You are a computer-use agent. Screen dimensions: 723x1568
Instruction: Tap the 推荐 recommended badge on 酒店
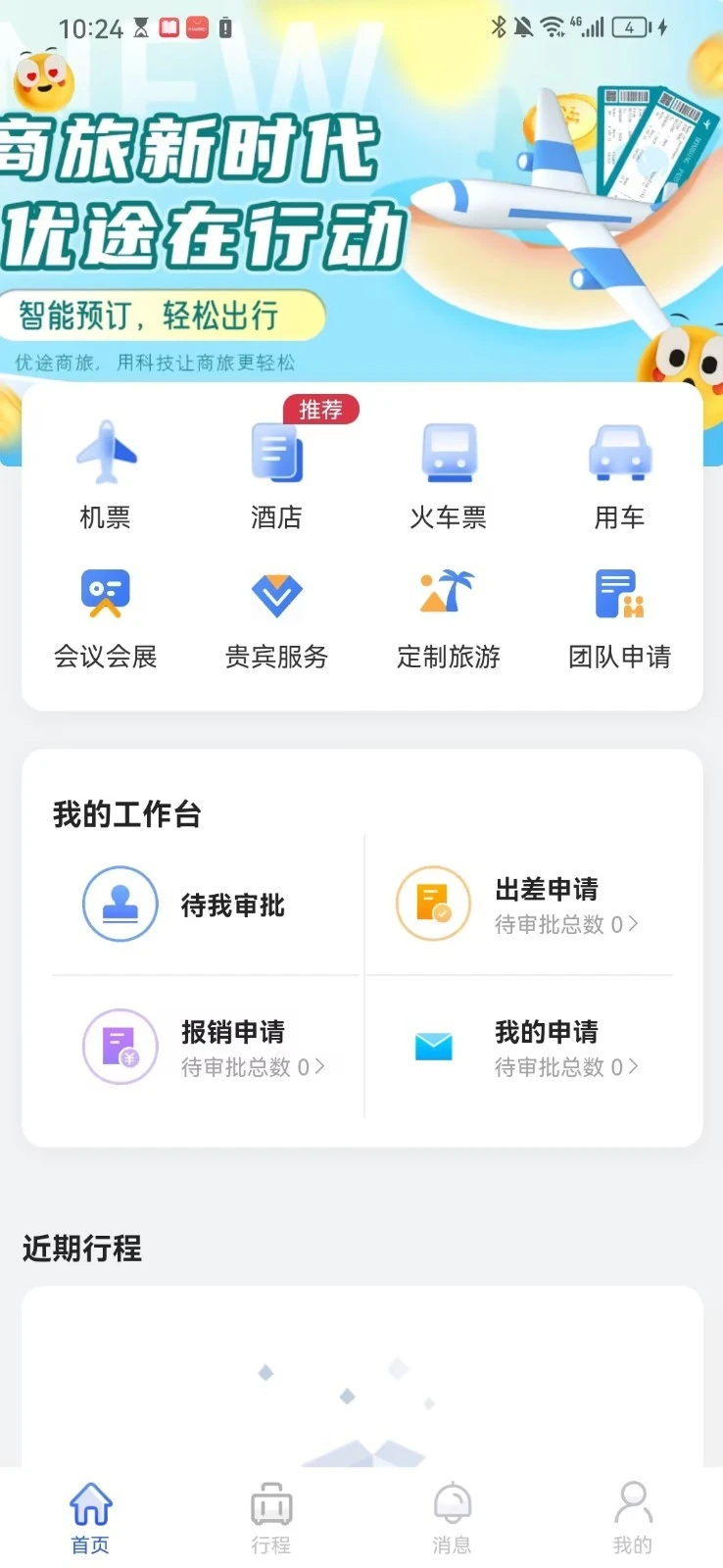(321, 410)
